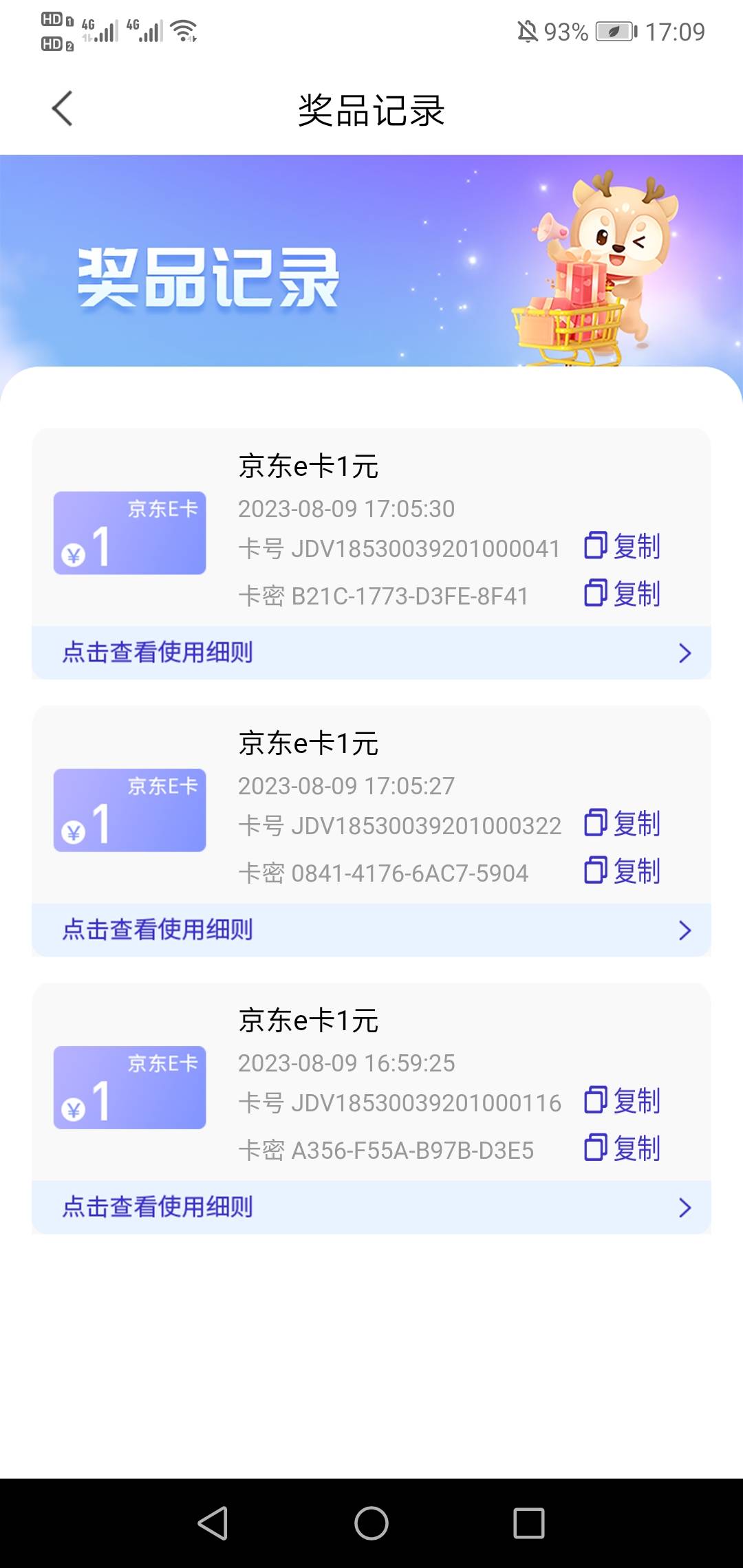View usage rules for the 17:05:27 card
Viewport: 743px width, 1568px height.
click(x=371, y=930)
